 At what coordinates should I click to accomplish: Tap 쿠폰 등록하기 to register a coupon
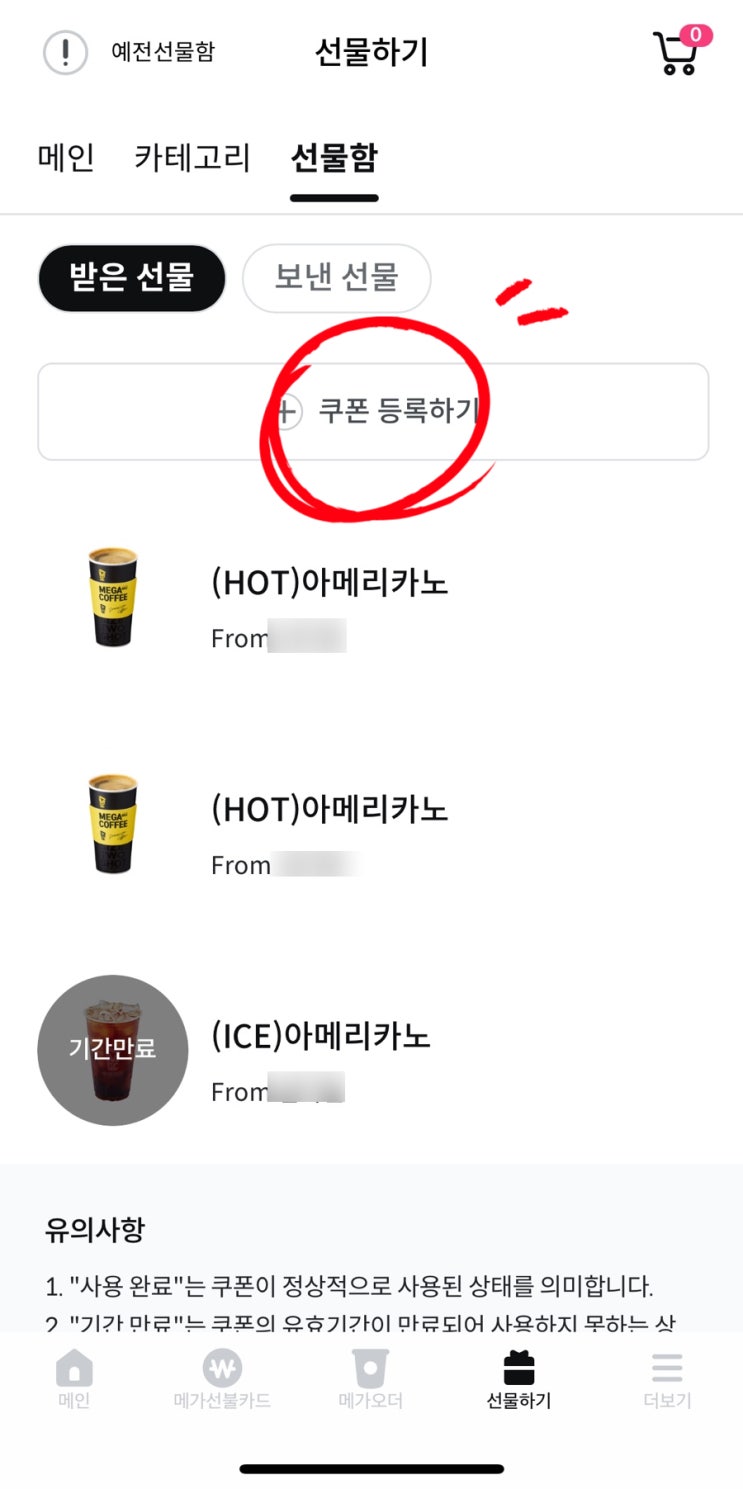point(373,411)
